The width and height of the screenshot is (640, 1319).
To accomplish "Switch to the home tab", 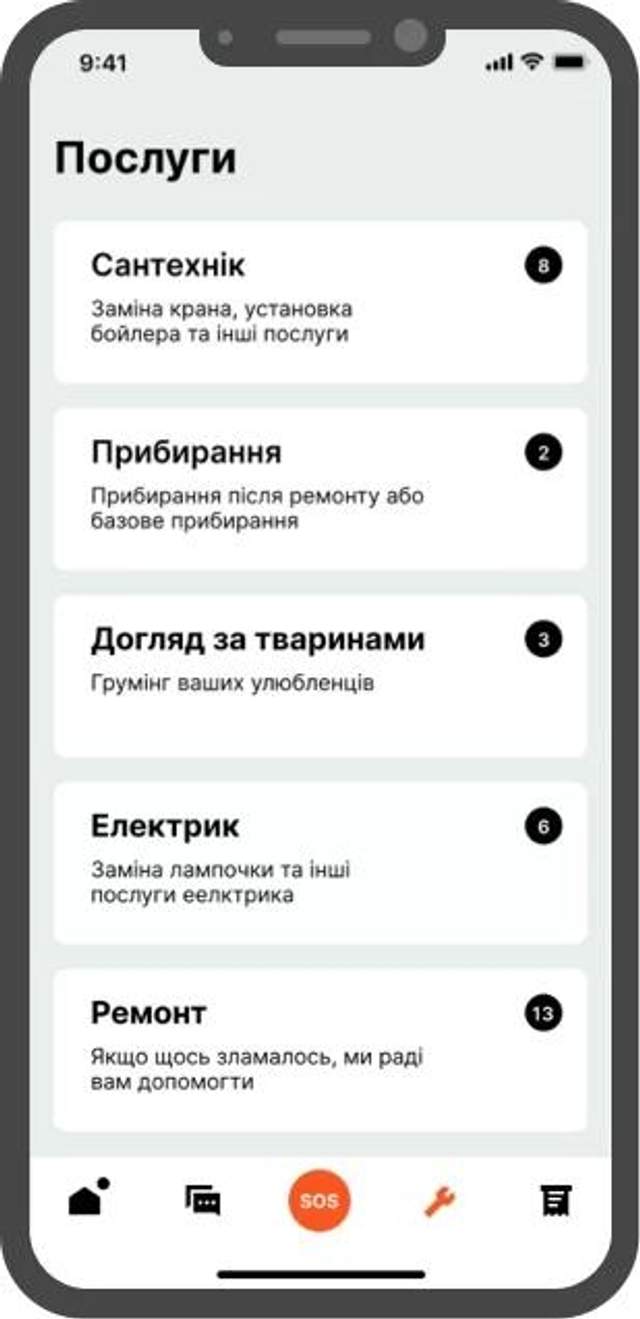I will coord(88,1197).
